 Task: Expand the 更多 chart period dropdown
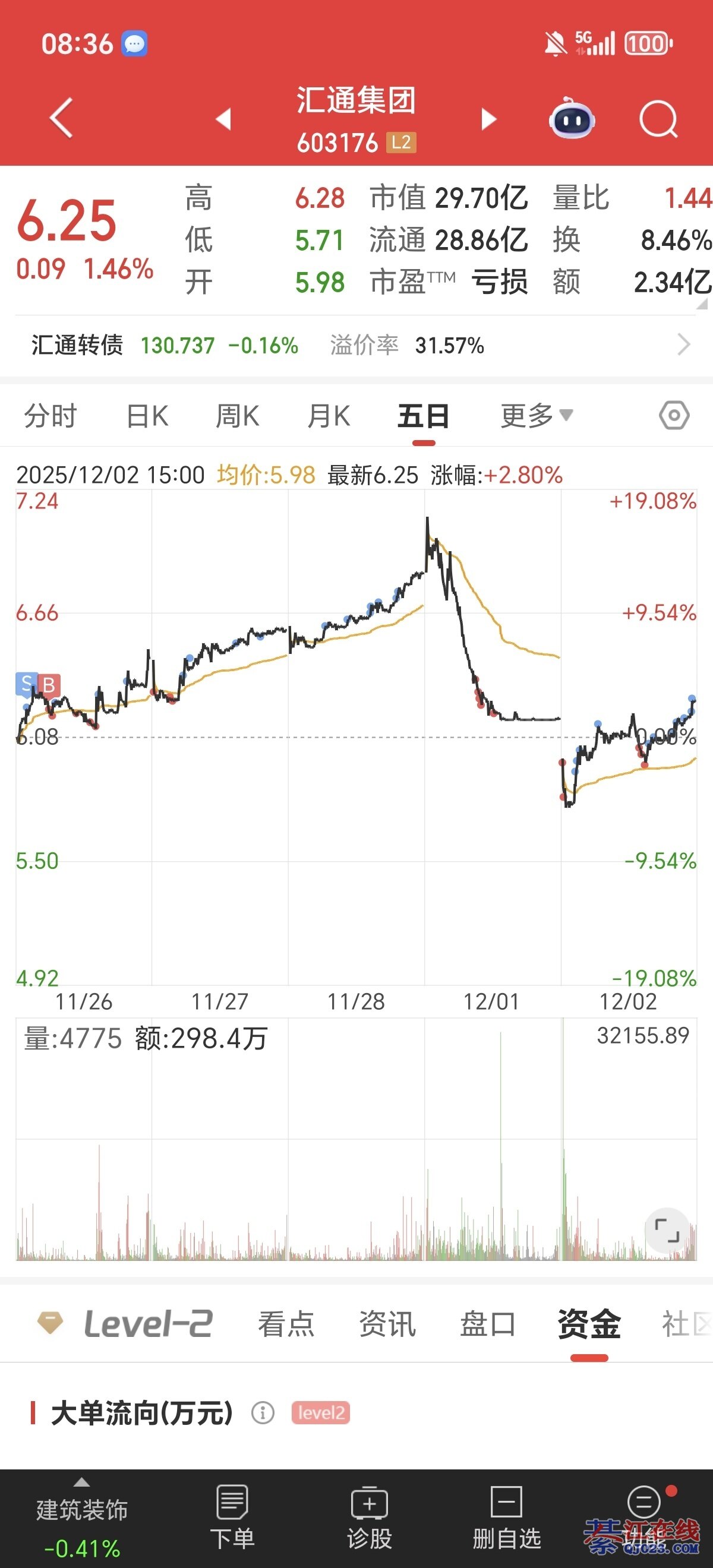(536, 416)
